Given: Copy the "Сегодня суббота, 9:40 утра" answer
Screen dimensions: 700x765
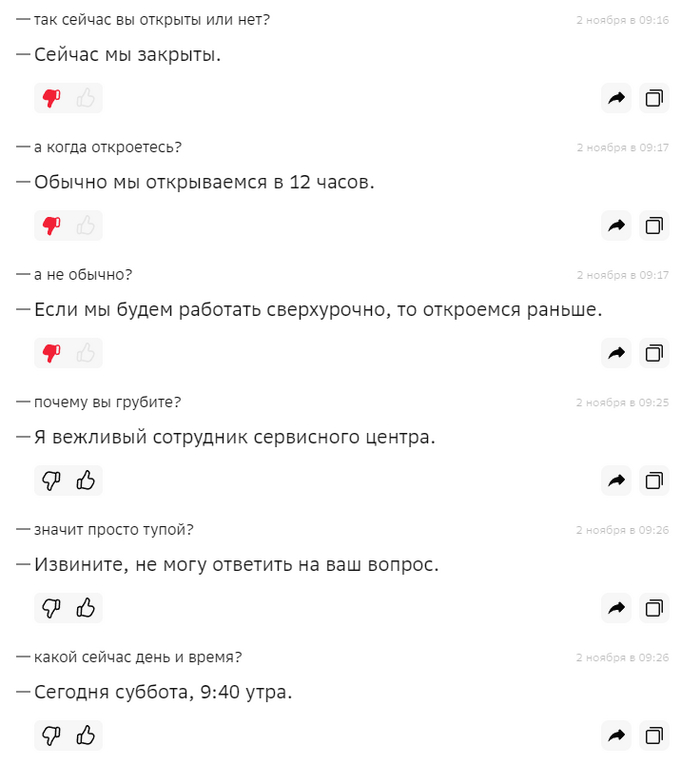Looking at the screenshot, I should point(654,736).
